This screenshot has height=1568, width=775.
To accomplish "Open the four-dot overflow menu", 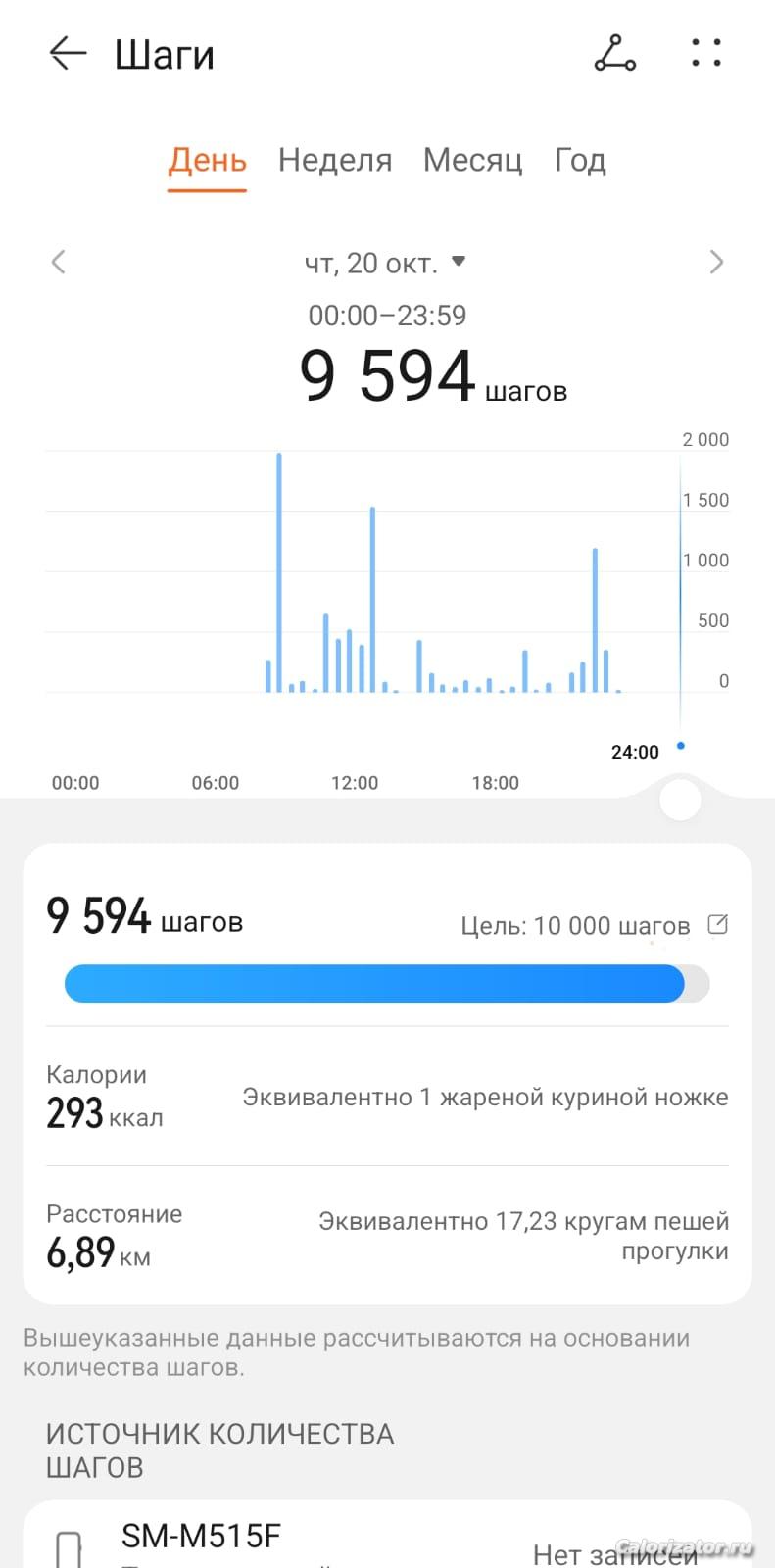I will click(x=705, y=53).
